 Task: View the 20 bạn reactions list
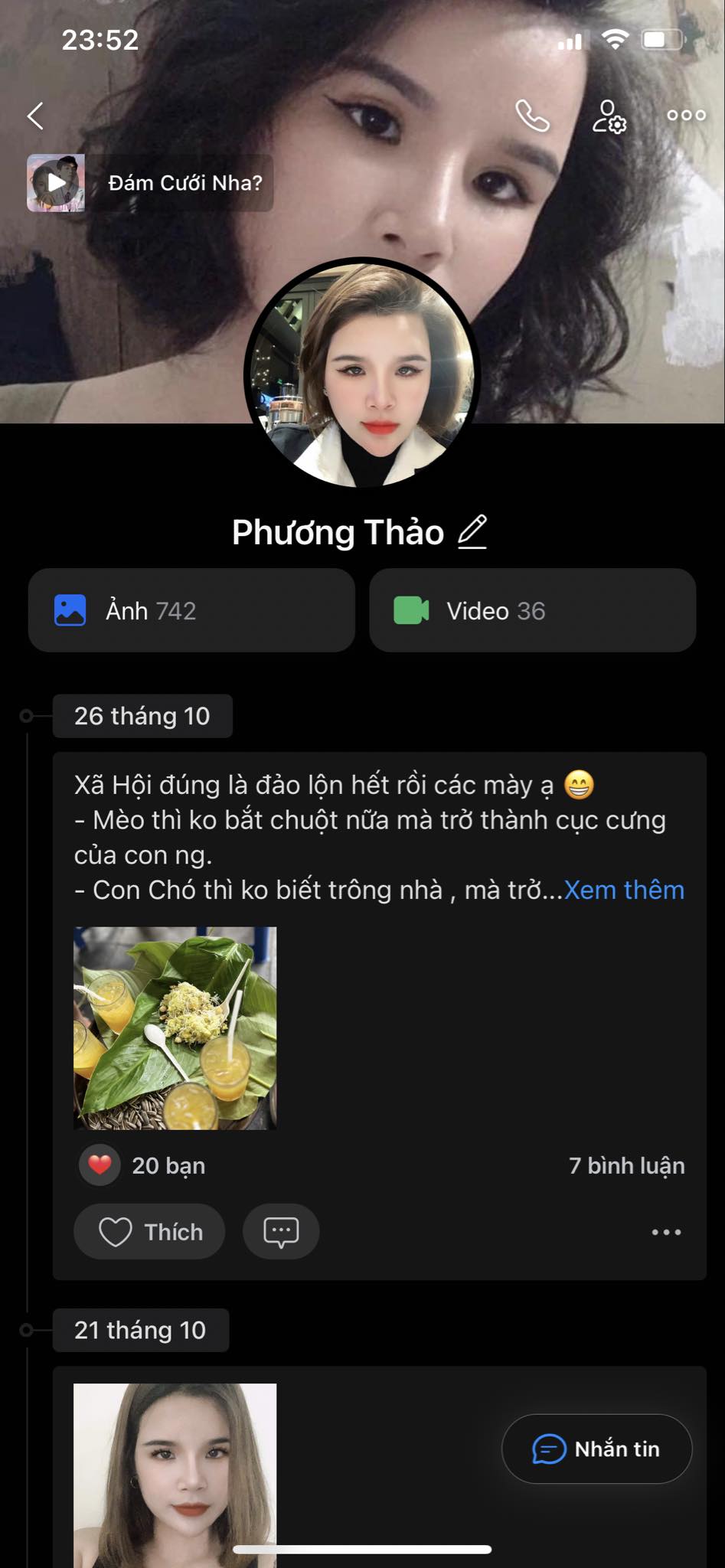[143, 1165]
